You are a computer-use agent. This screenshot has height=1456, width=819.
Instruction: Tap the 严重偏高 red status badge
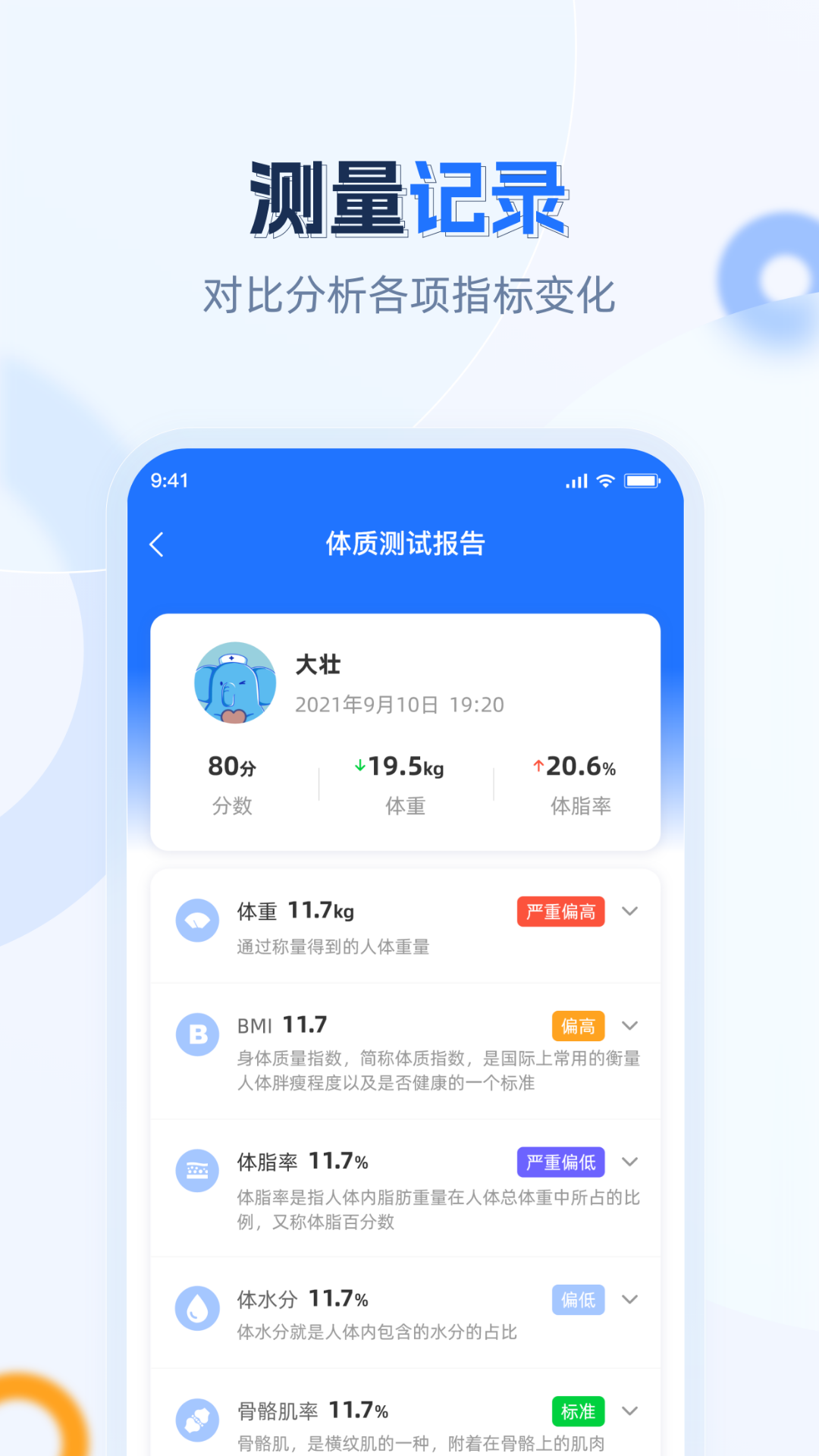(560, 912)
